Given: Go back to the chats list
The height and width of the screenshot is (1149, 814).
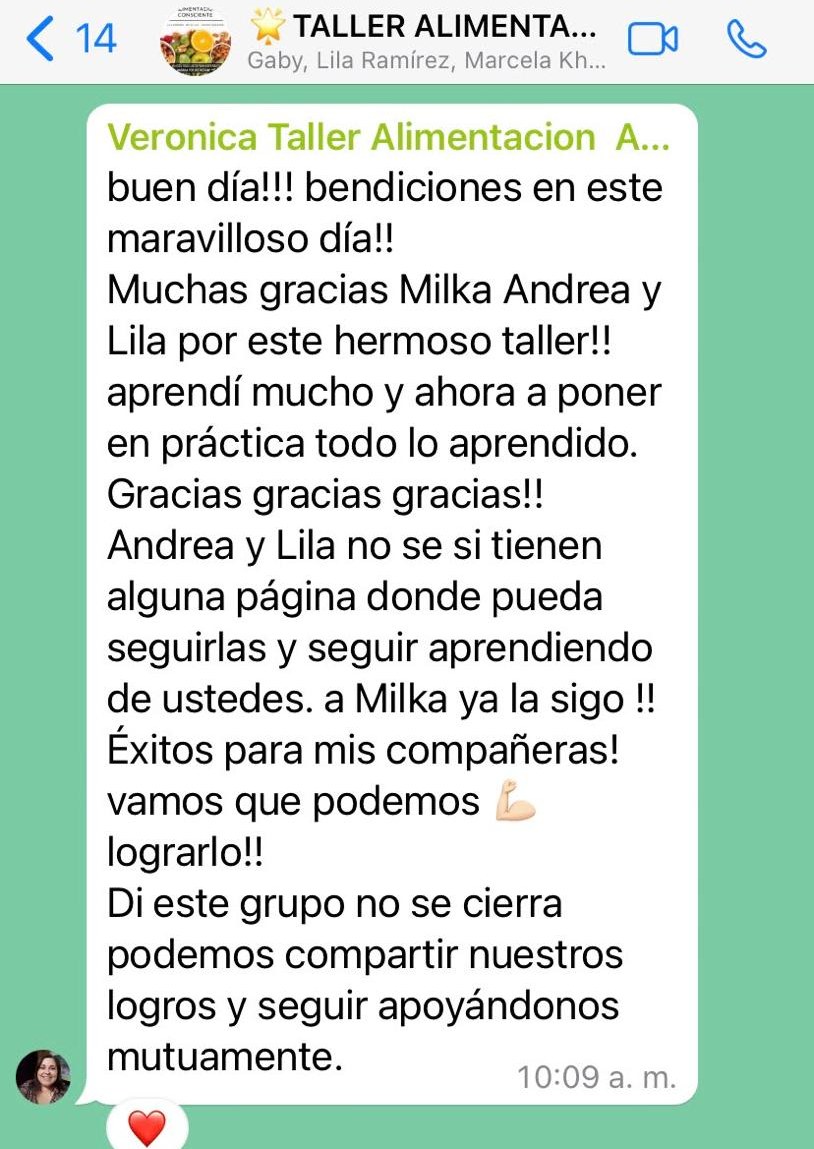Looking at the screenshot, I should (68, 39).
